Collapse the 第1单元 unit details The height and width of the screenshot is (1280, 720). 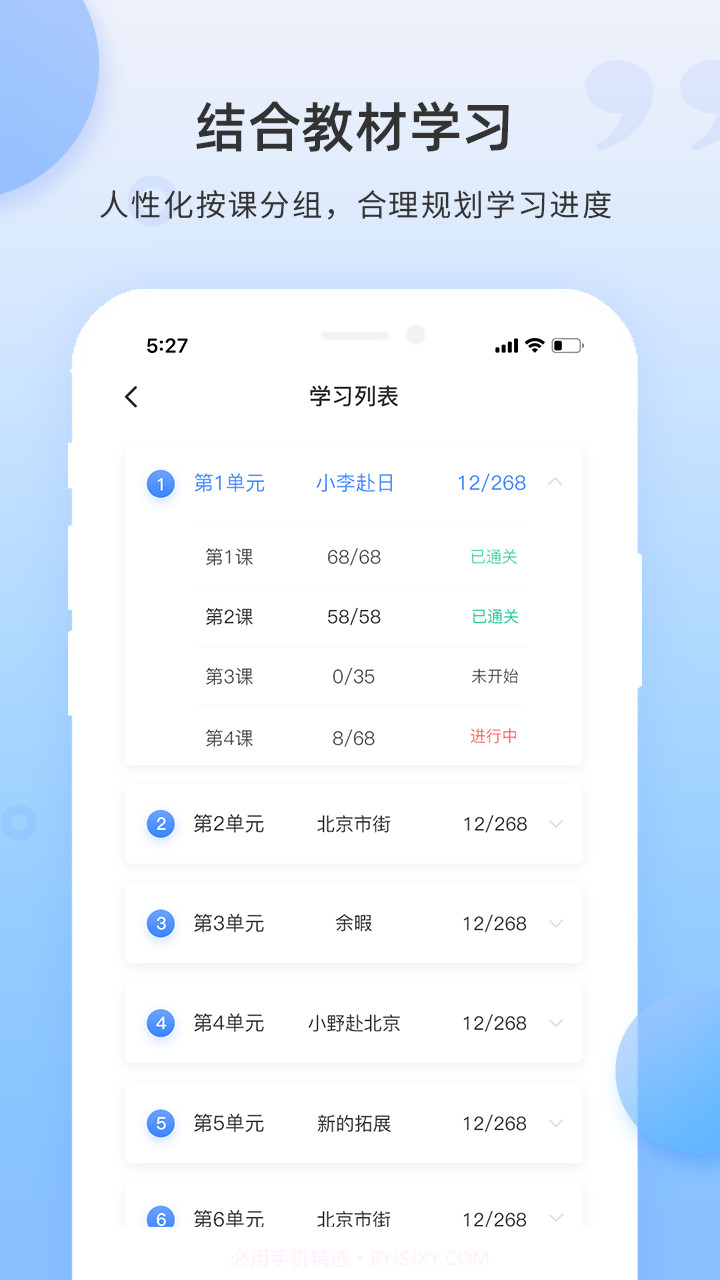[x=555, y=483]
